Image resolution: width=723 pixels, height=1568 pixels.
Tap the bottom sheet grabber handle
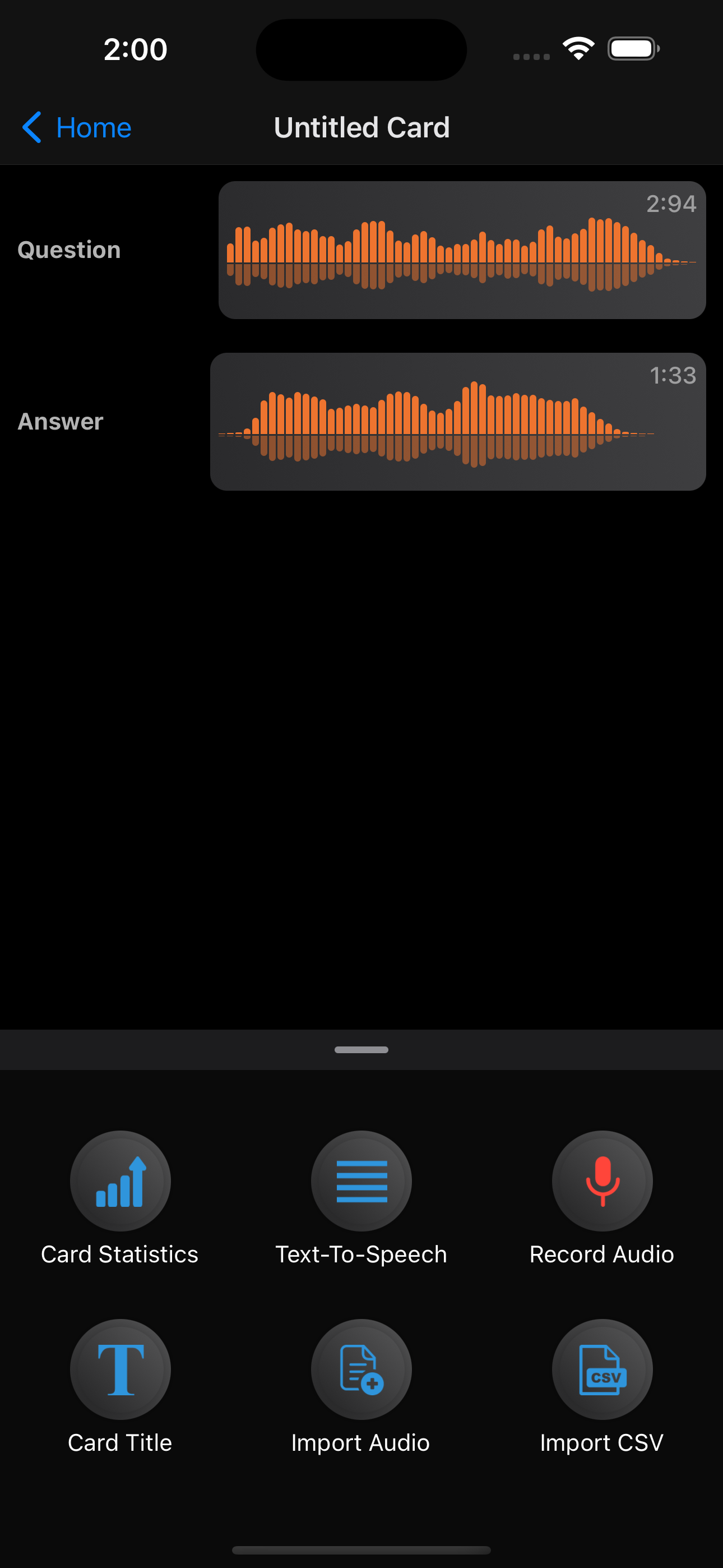pos(361,1049)
